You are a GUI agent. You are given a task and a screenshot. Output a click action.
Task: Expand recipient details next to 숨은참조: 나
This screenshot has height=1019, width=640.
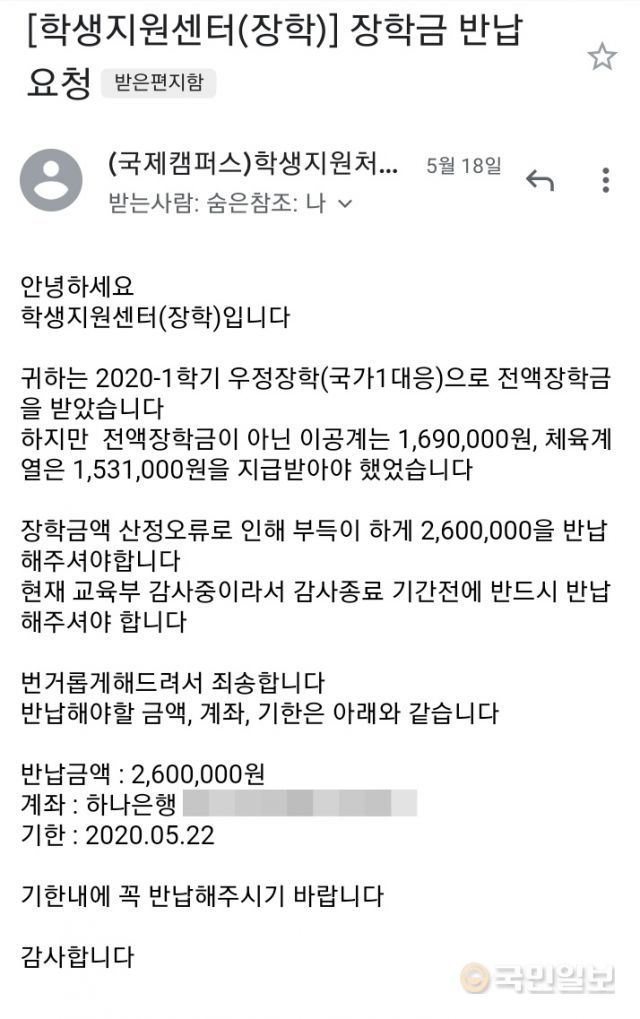click(346, 203)
